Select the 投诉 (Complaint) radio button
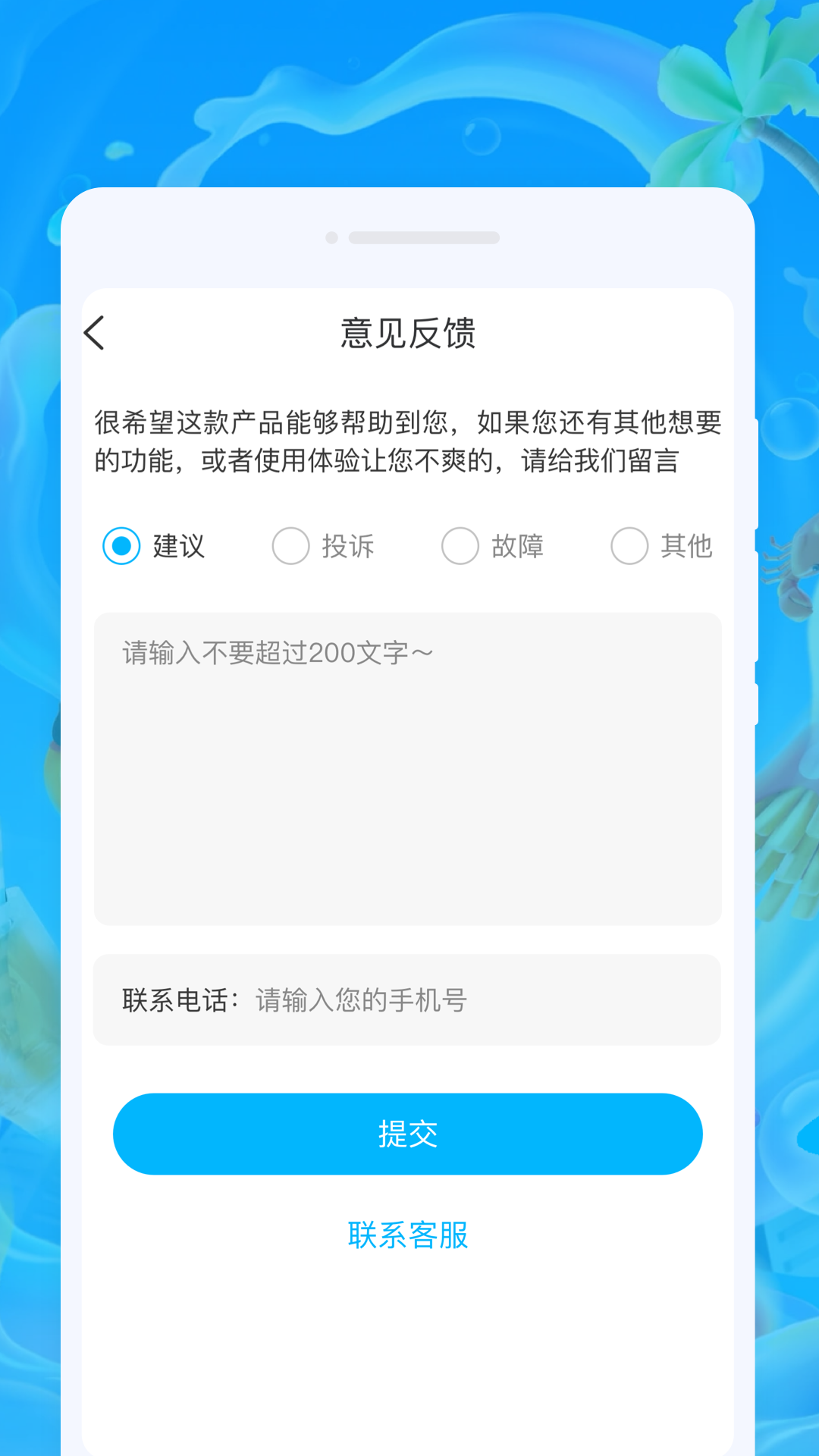The width and height of the screenshot is (819, 1456). (290, 545)
